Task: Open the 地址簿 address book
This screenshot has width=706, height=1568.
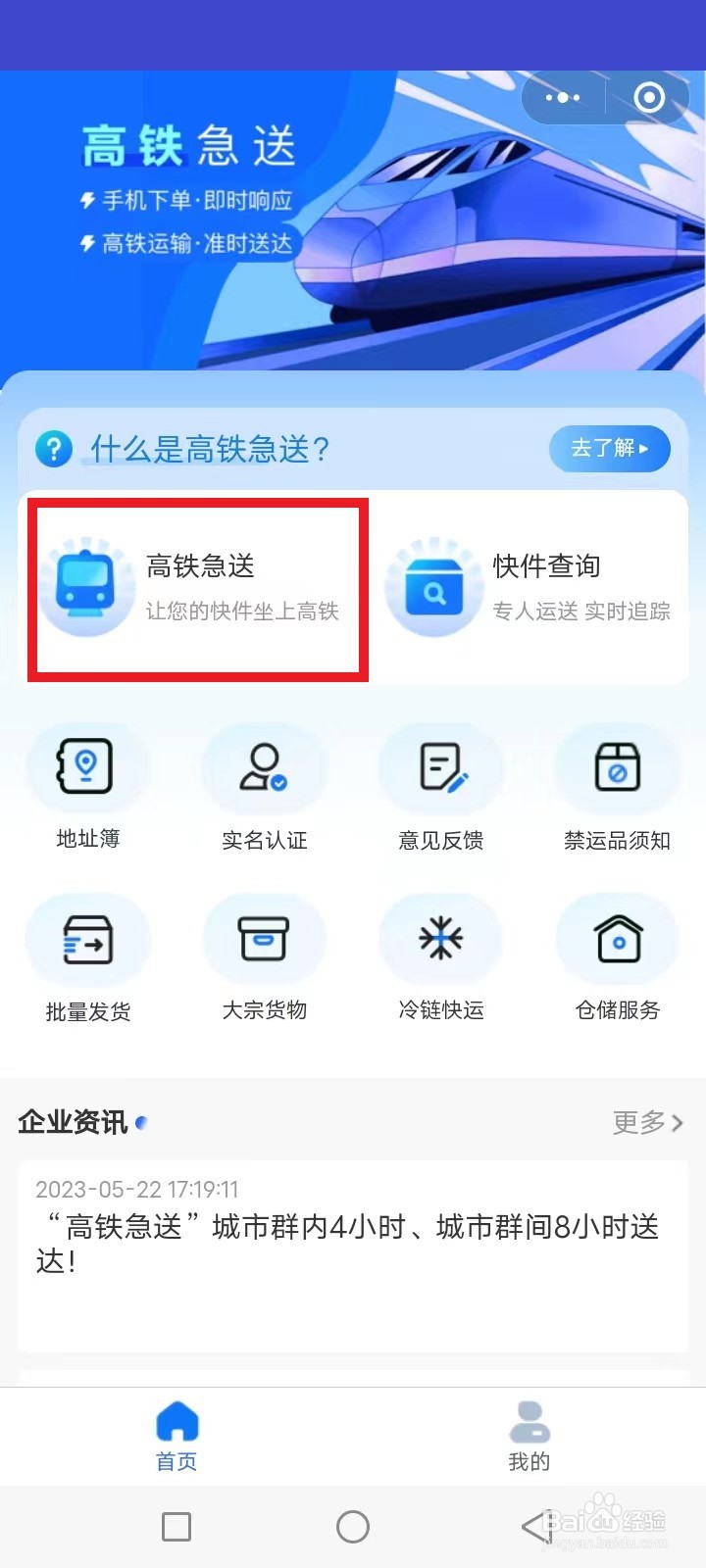Action: click(x=87, y=789)
